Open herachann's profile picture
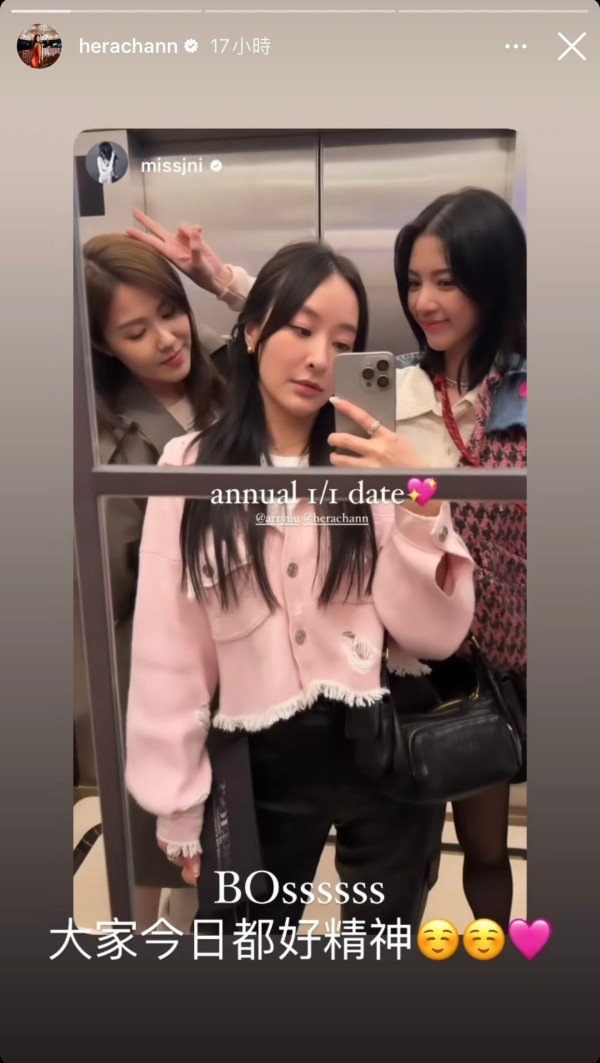 [39, 46]
